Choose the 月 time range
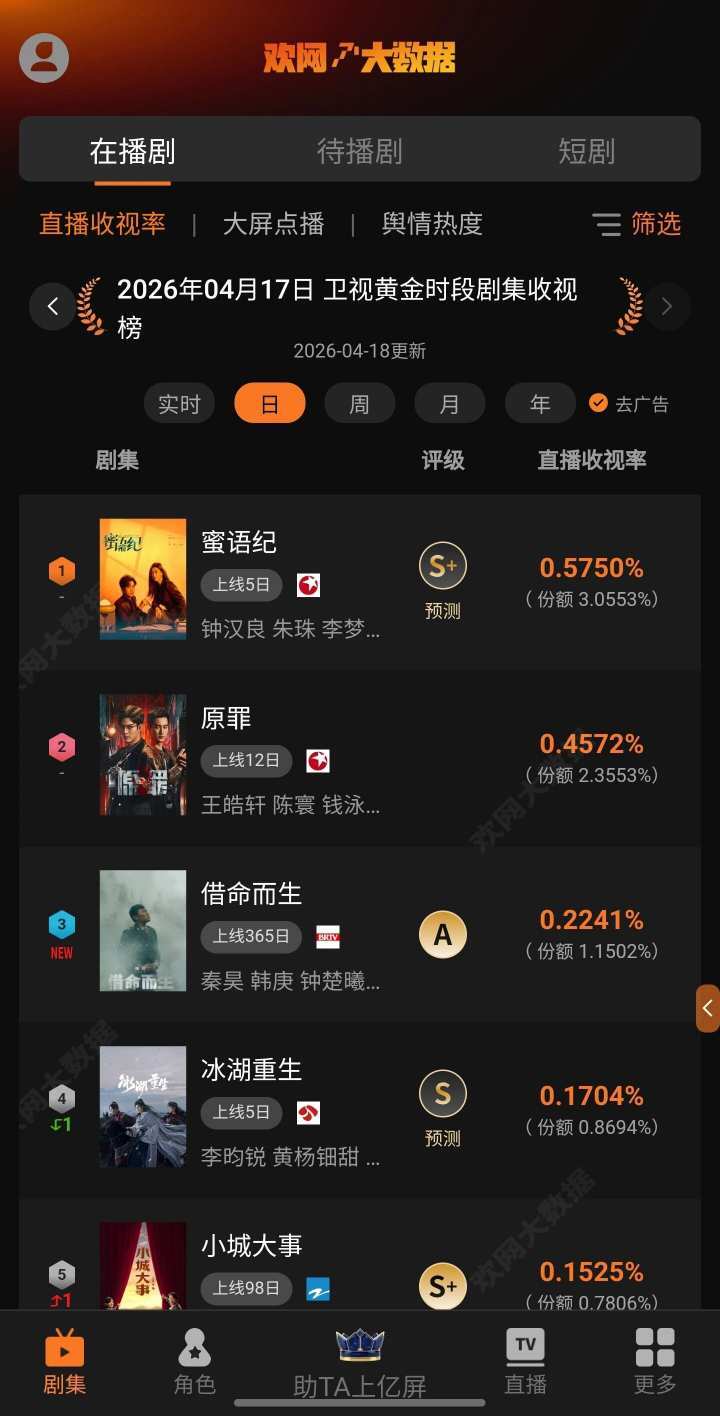720x1416 pixels. (x=450, y=404)
